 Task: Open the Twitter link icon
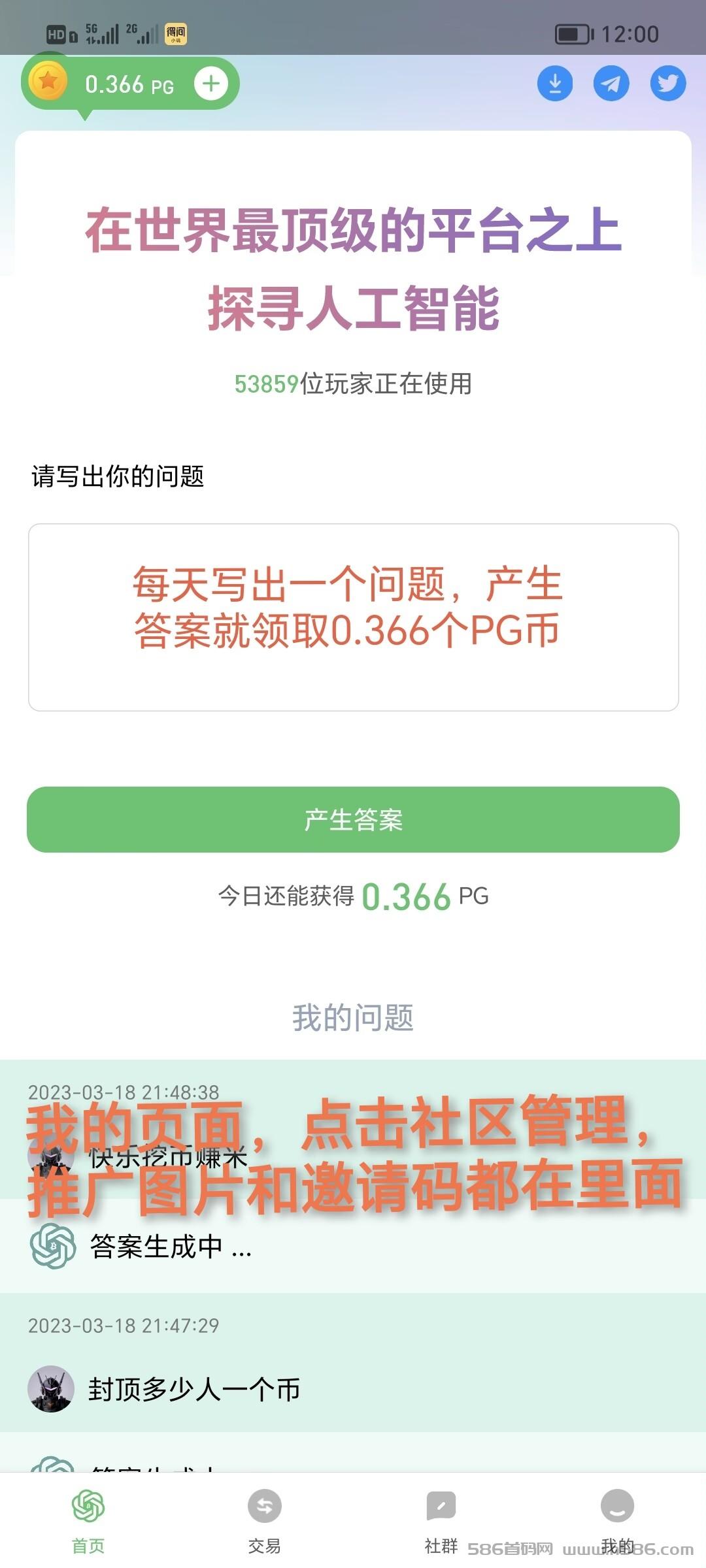coord(668,84)
